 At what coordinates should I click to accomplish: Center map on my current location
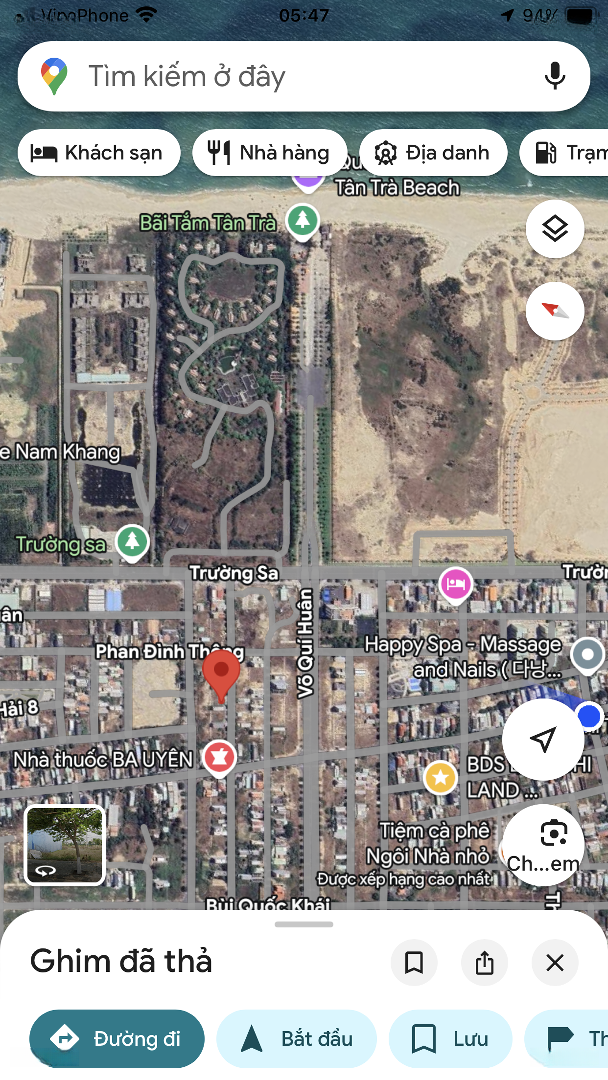point(543,740)
